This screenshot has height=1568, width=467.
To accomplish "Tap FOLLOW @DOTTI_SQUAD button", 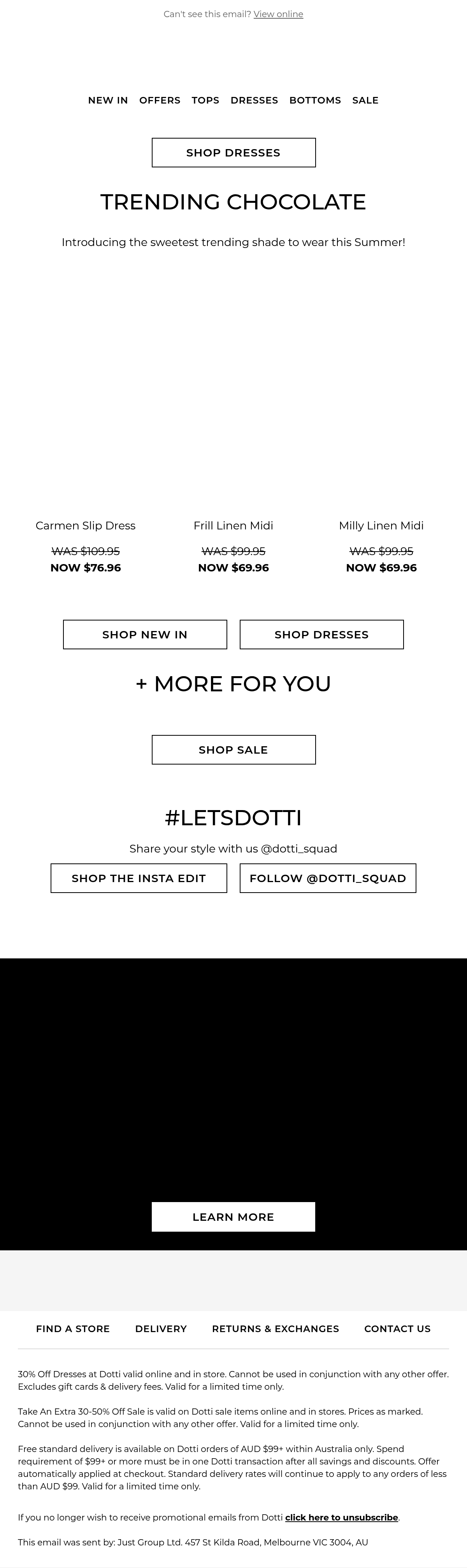I will point(328,878).
